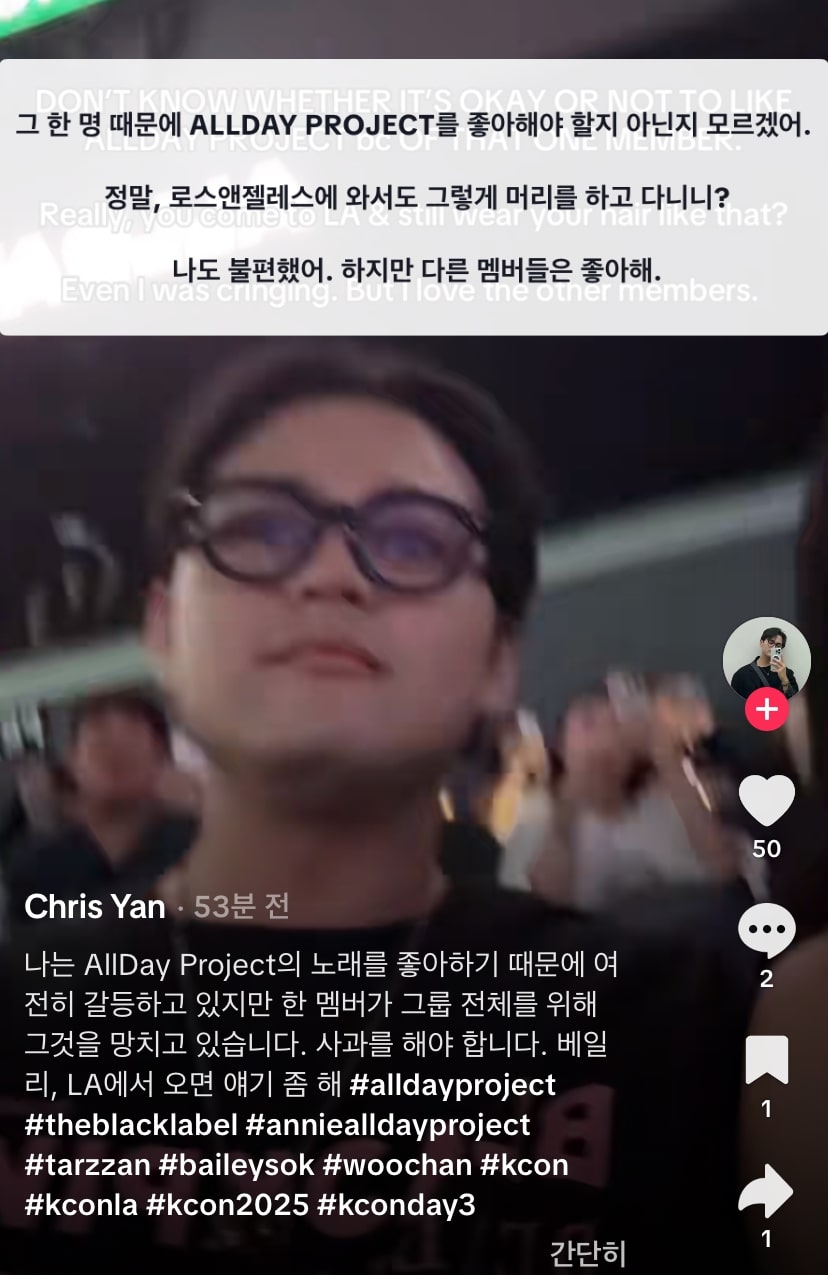This screenshot has height=1275, width=828.
Task: Open Chris Yan's profile avatar
Action: coord(766,659)
